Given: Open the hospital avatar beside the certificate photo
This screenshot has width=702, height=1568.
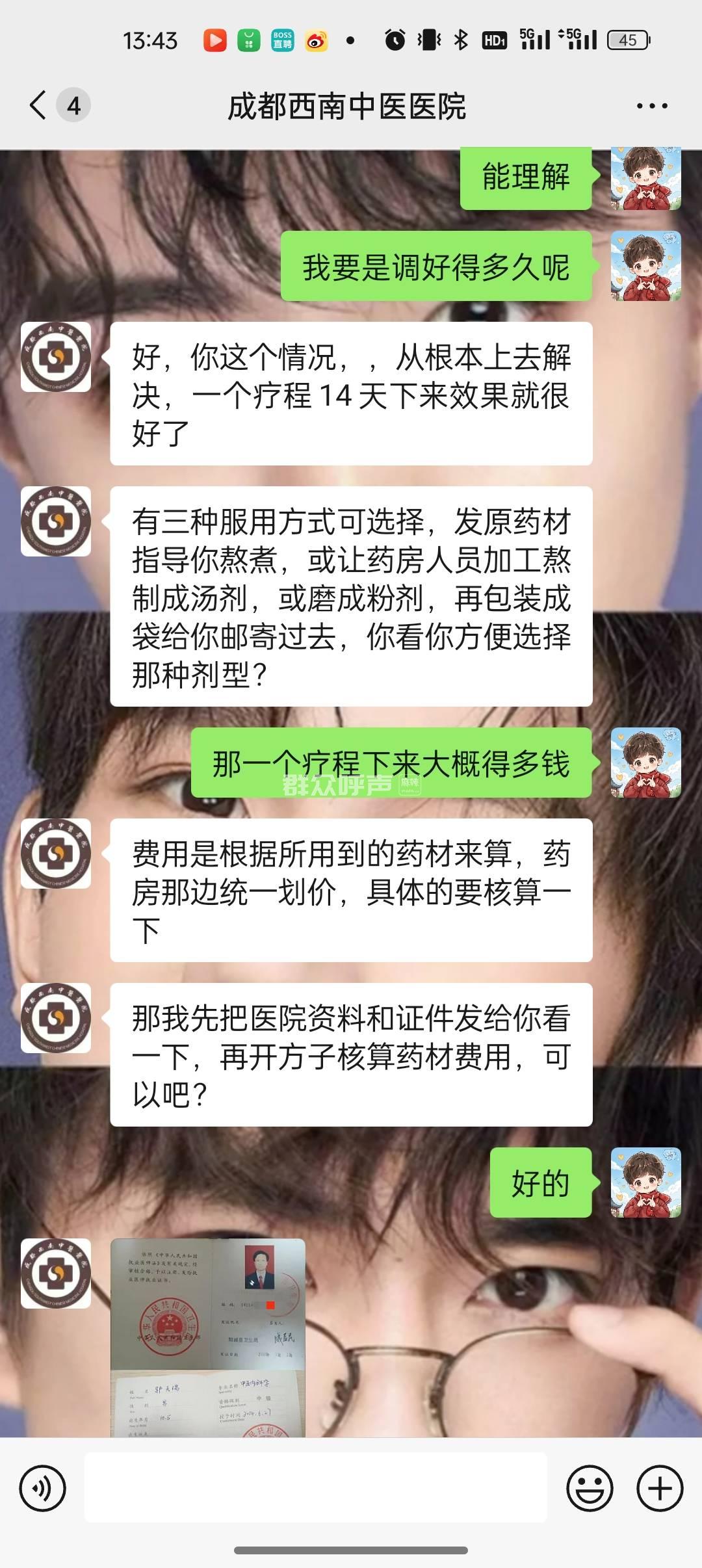Looking at the screenshot, I should coord(56,1274).
